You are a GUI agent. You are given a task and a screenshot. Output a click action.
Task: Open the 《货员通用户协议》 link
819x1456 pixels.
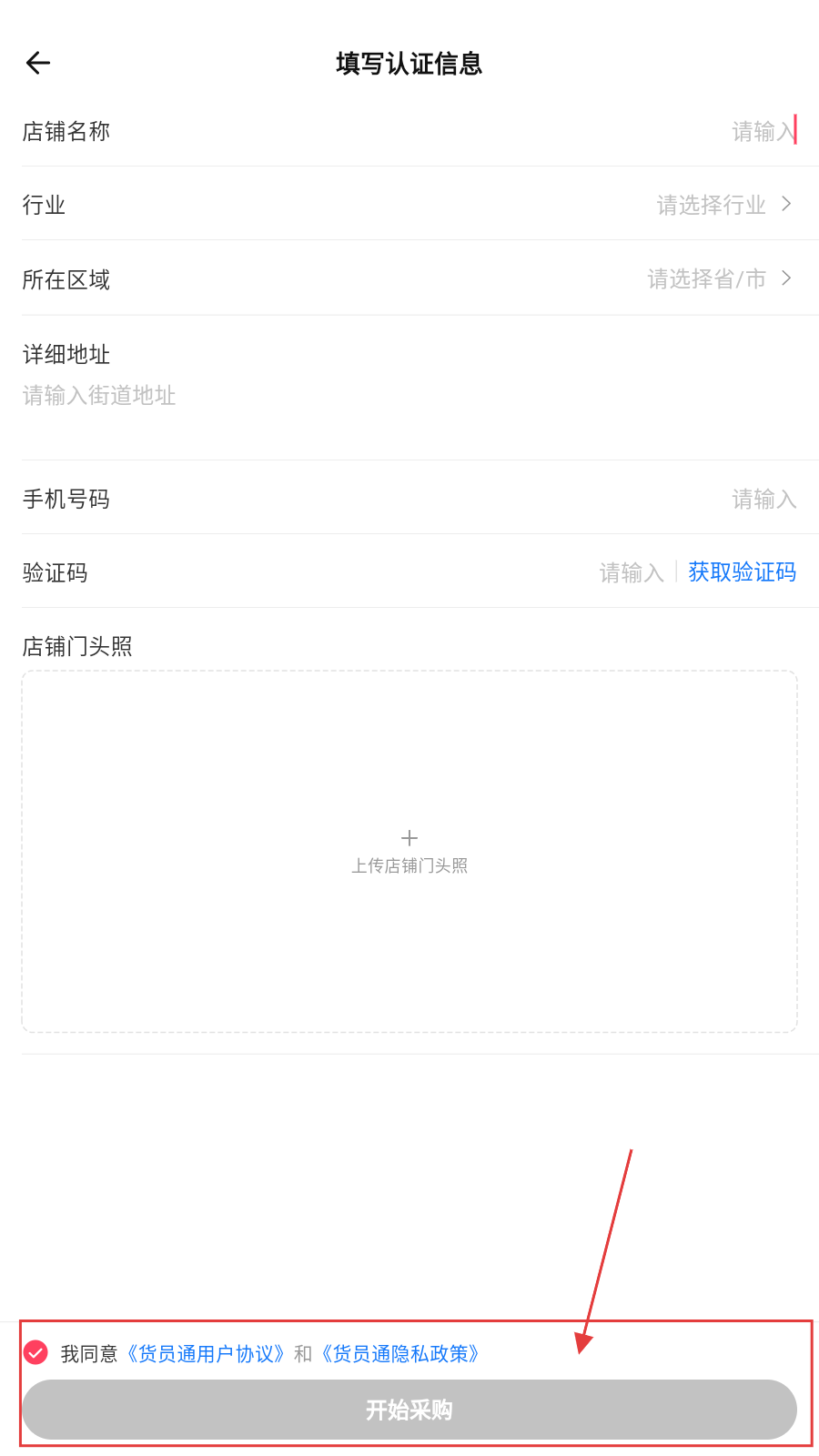(206, 1354)
